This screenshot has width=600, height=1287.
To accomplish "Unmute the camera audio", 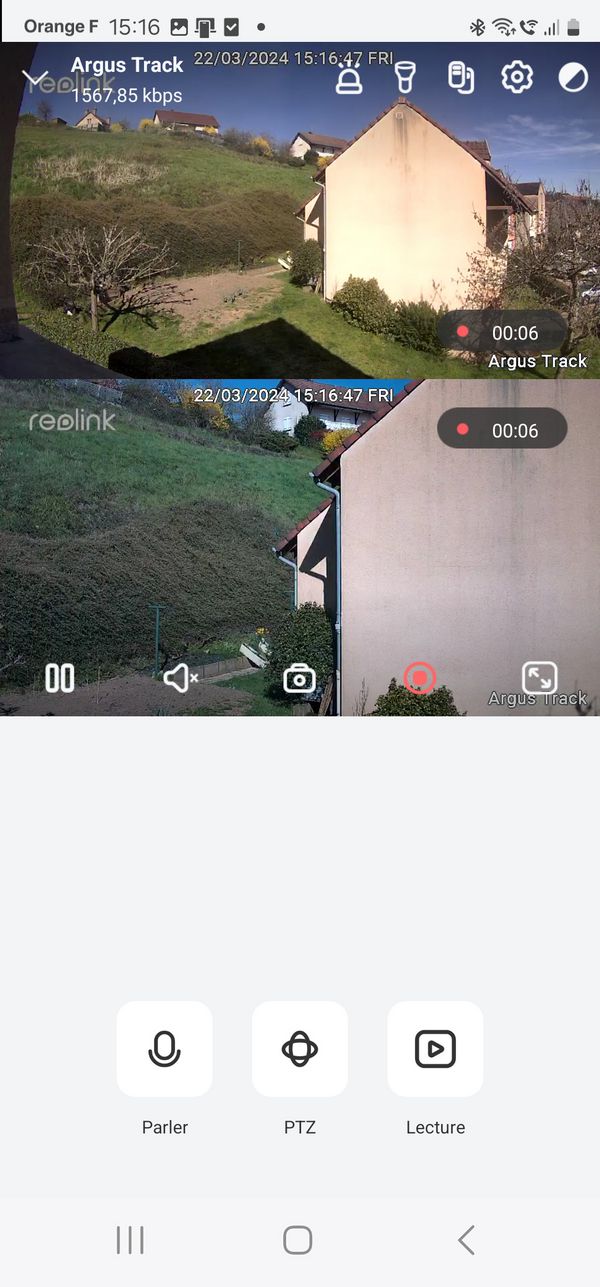I will pos(180,678).
